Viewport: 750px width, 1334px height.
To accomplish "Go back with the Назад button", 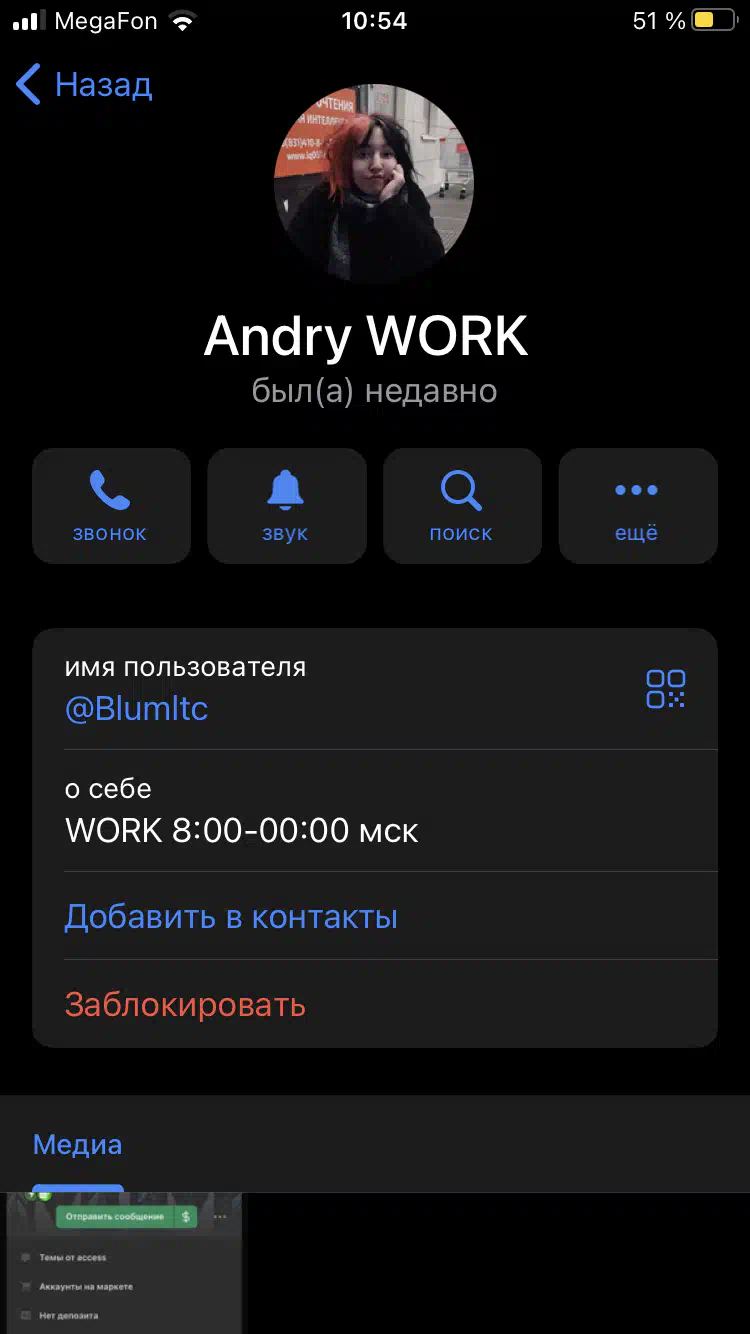I will pyautogui.click(x=84, y=85).
